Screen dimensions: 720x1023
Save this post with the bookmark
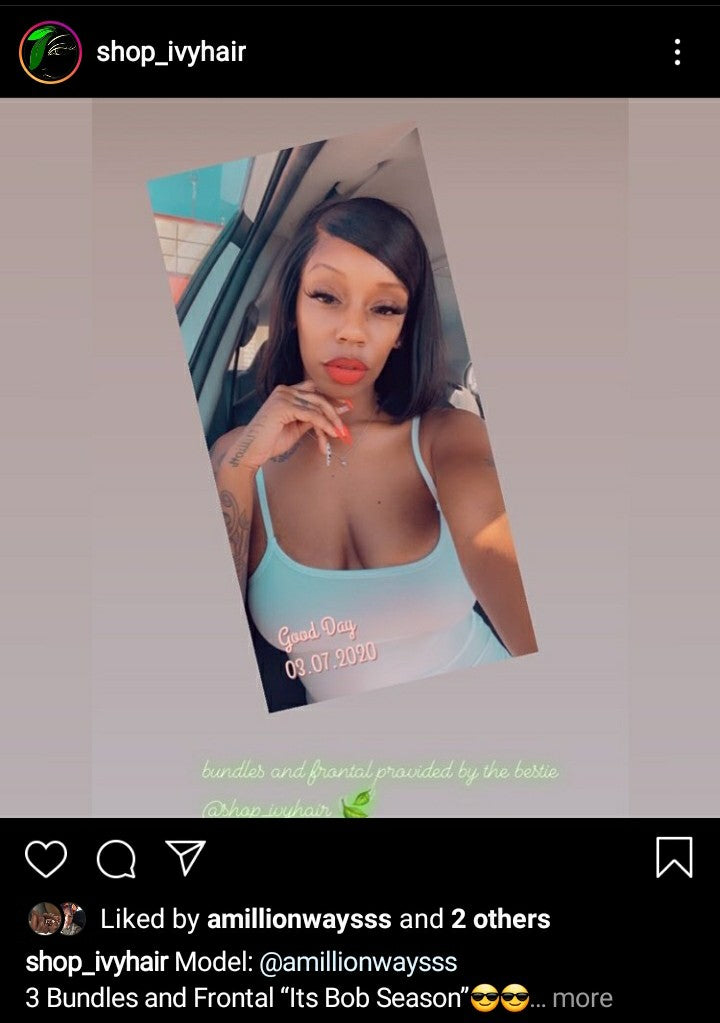(x=674, y=858)
